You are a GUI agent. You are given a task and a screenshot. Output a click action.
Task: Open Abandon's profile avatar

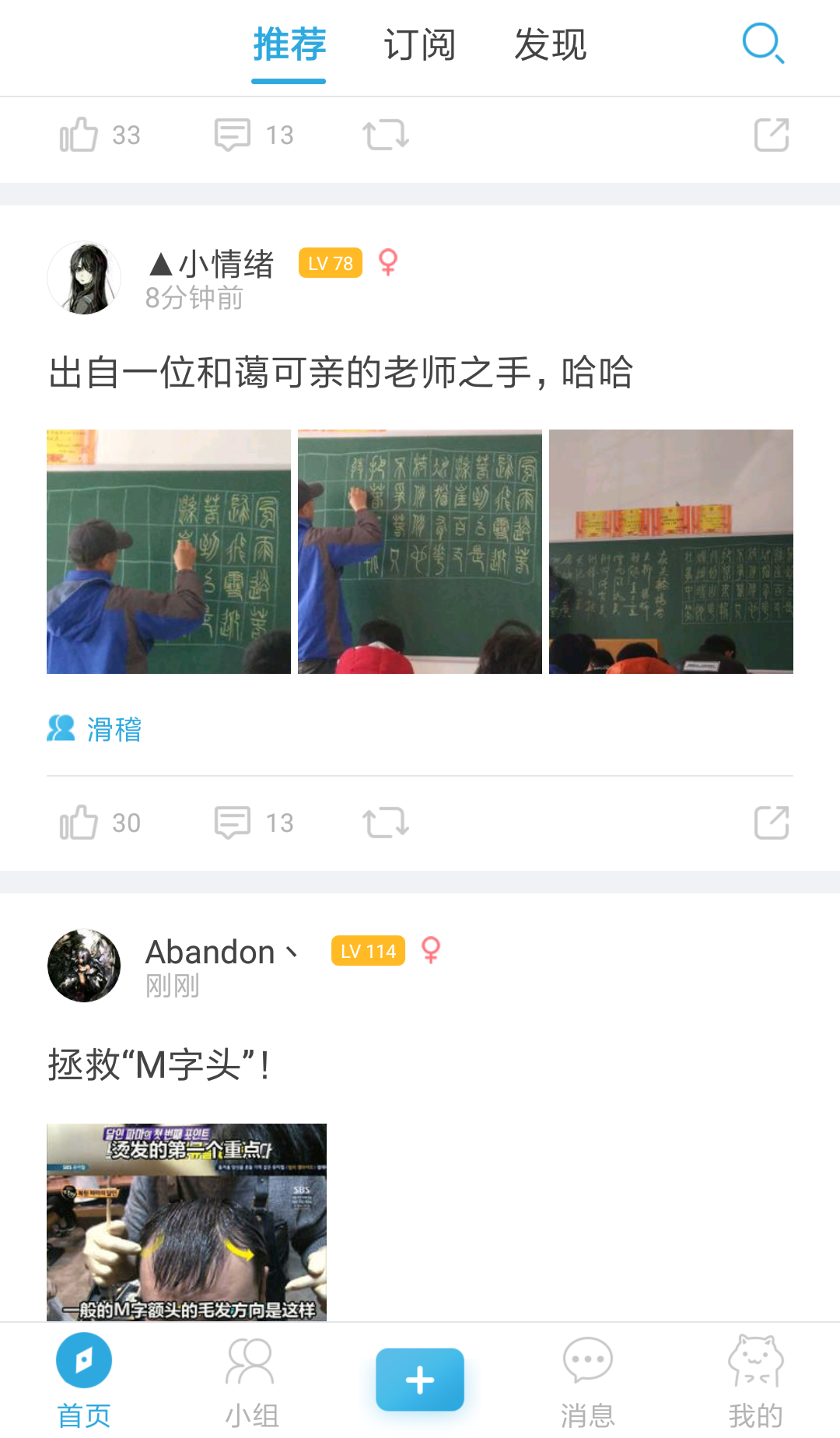pyautogui.click(x=84, y=966)
